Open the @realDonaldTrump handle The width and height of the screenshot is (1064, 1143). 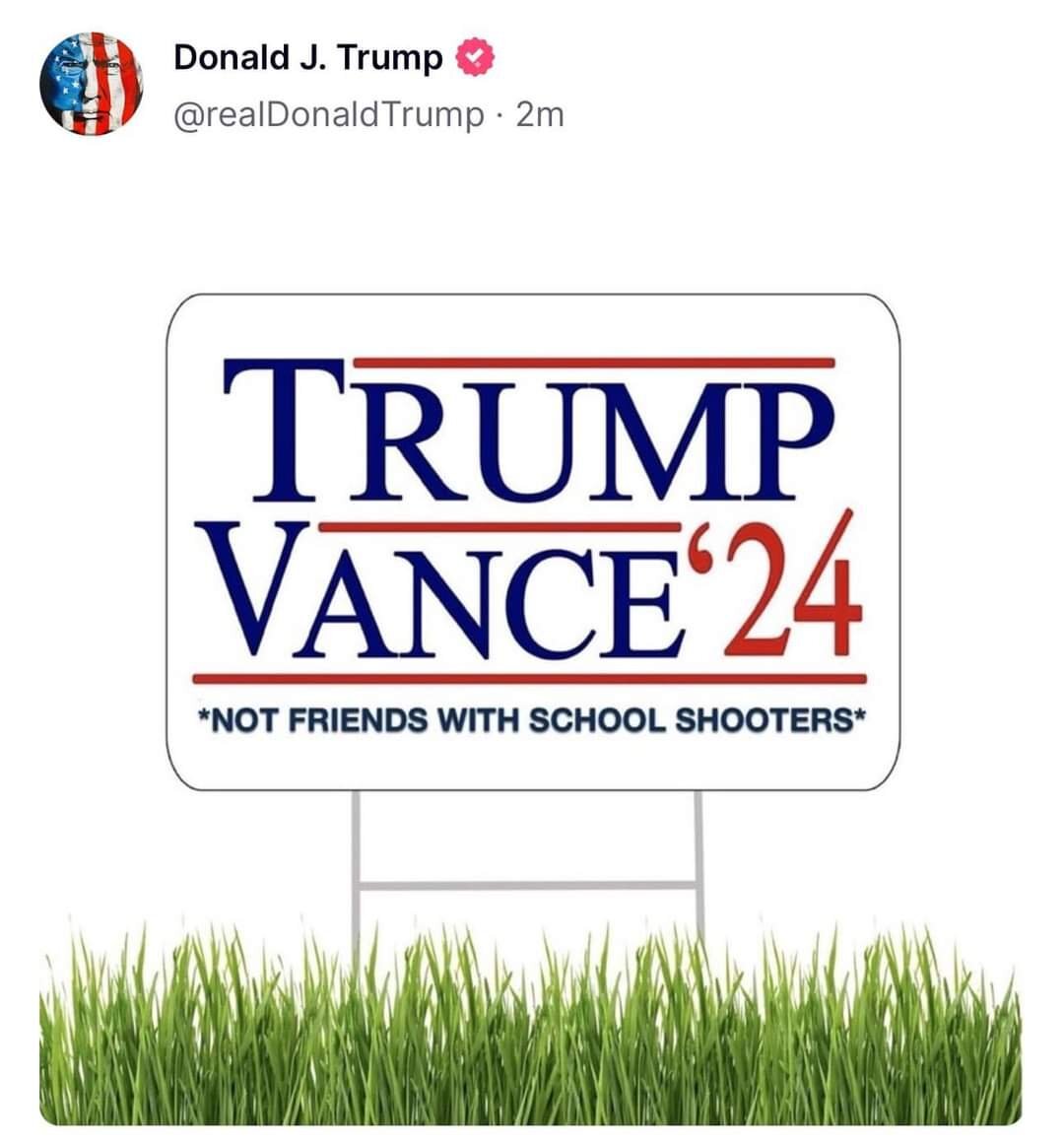tap(329, 115)
